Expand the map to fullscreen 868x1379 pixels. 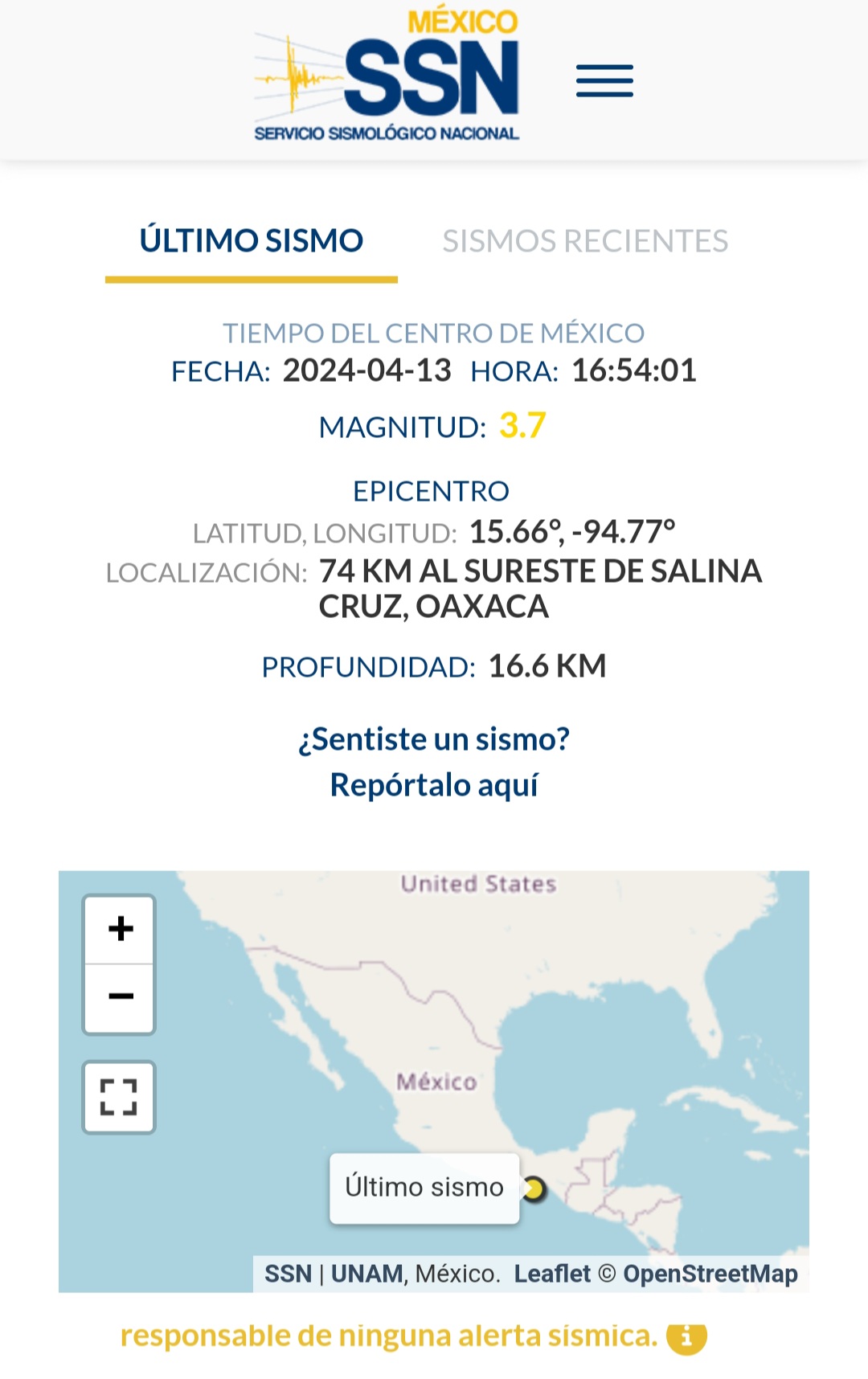pos(119,1097)
